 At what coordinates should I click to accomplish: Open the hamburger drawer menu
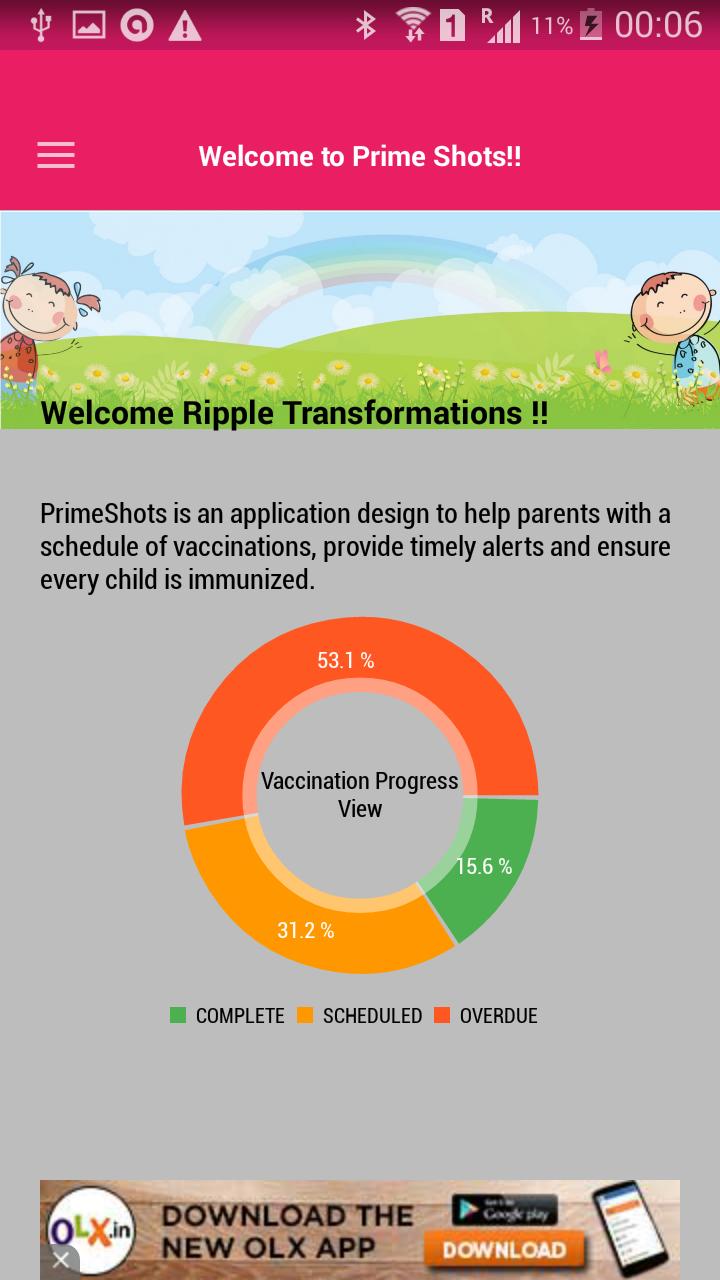pos(56,155)
